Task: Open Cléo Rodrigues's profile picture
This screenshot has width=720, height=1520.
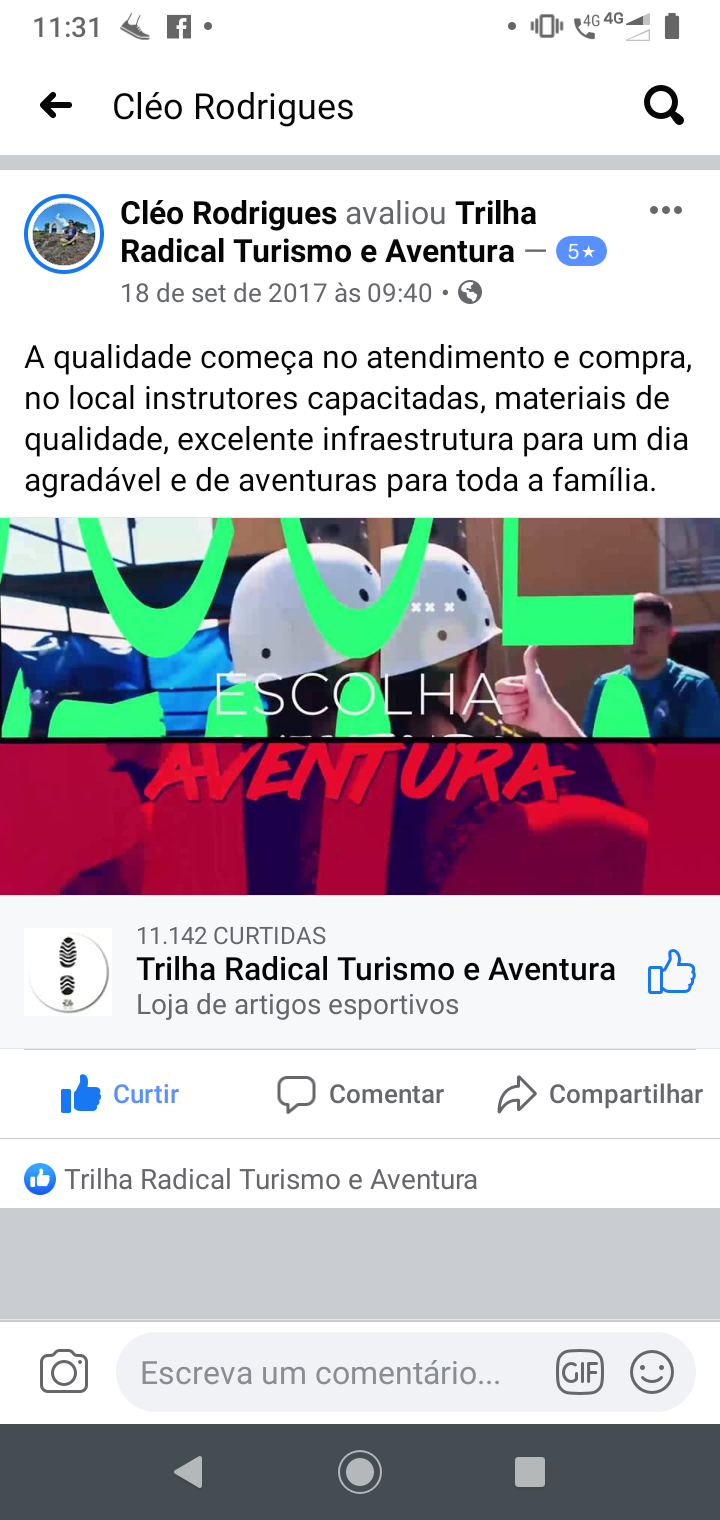Action: (64, 234)
